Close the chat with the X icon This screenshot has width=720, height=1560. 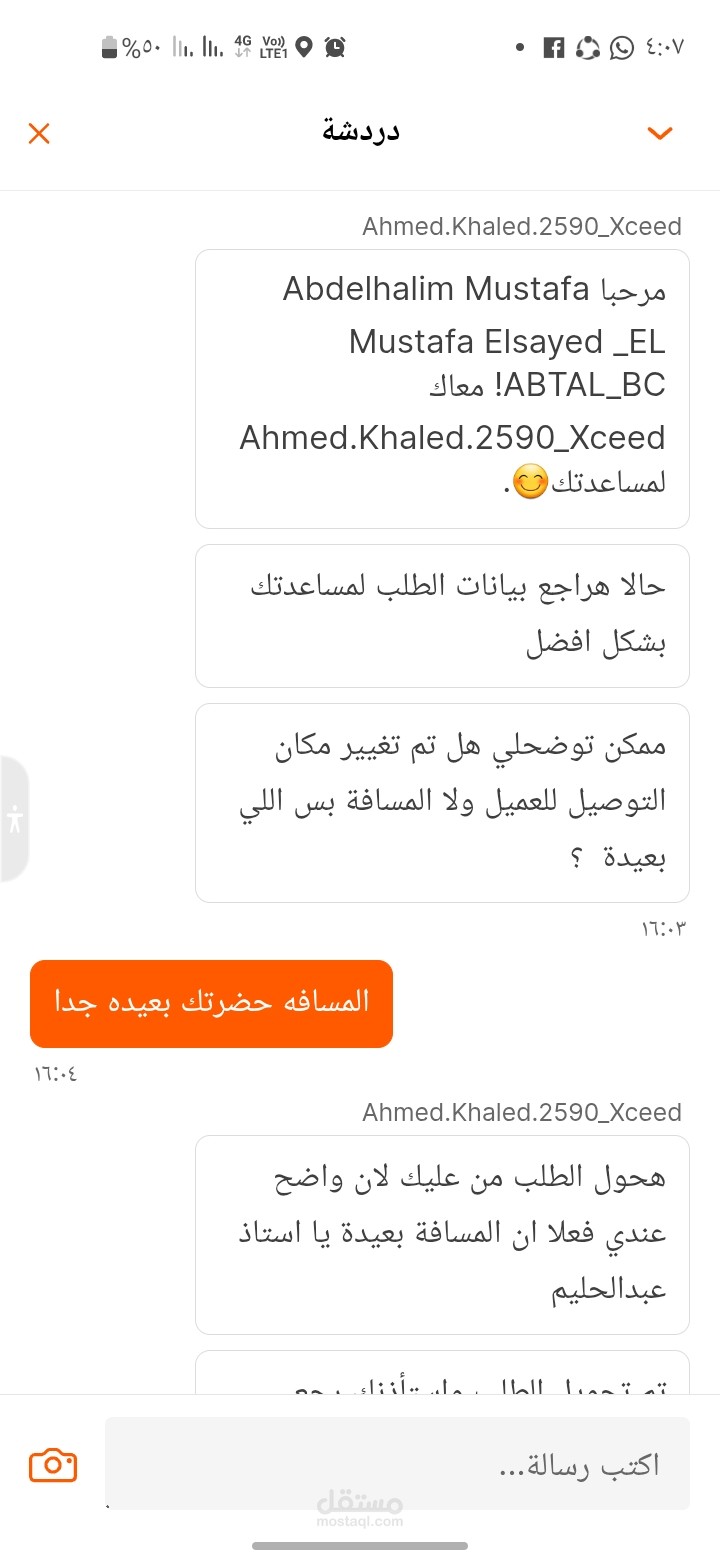click(39, 133)
